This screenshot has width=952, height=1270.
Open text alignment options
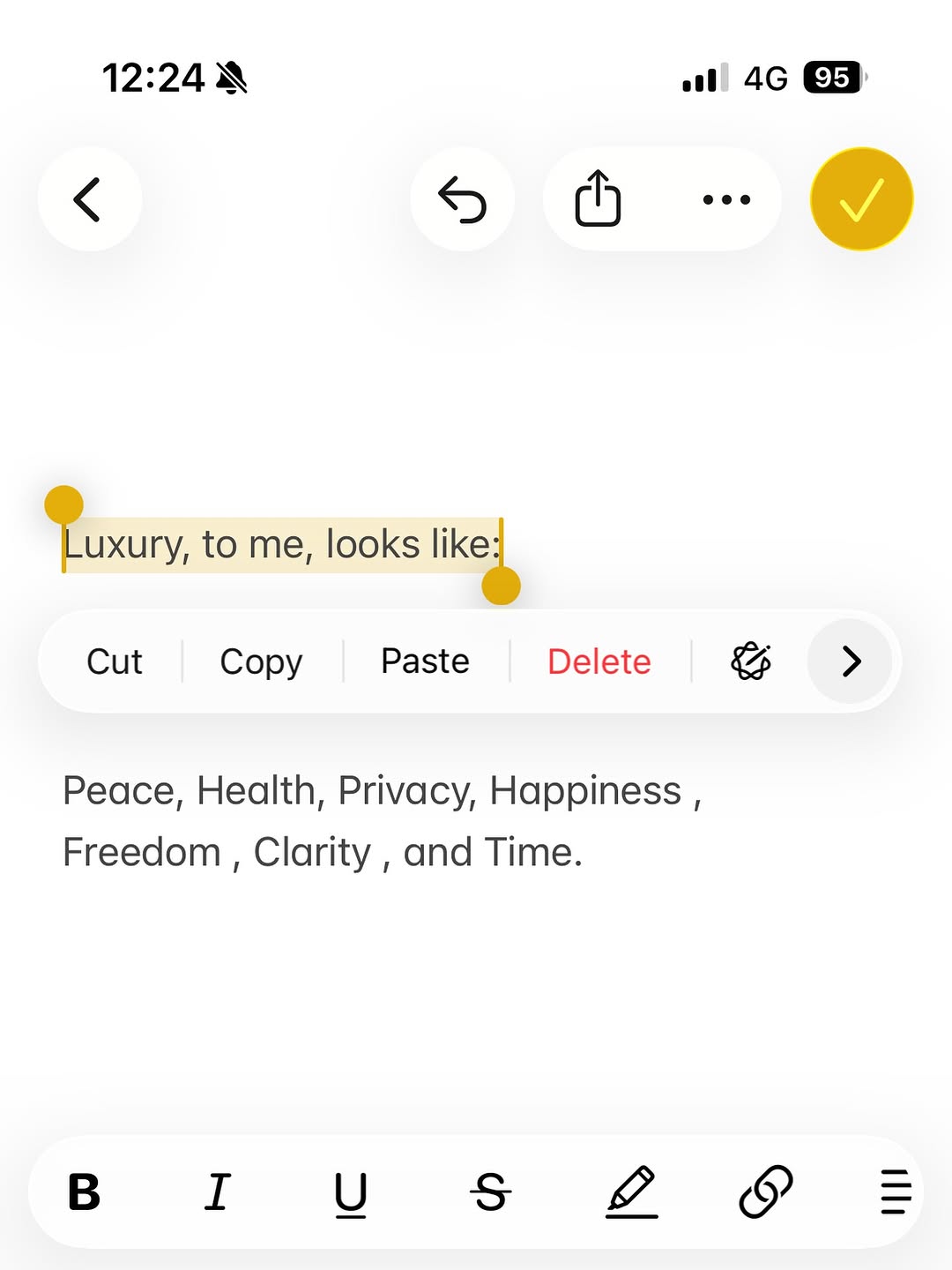coord(895,1192)
